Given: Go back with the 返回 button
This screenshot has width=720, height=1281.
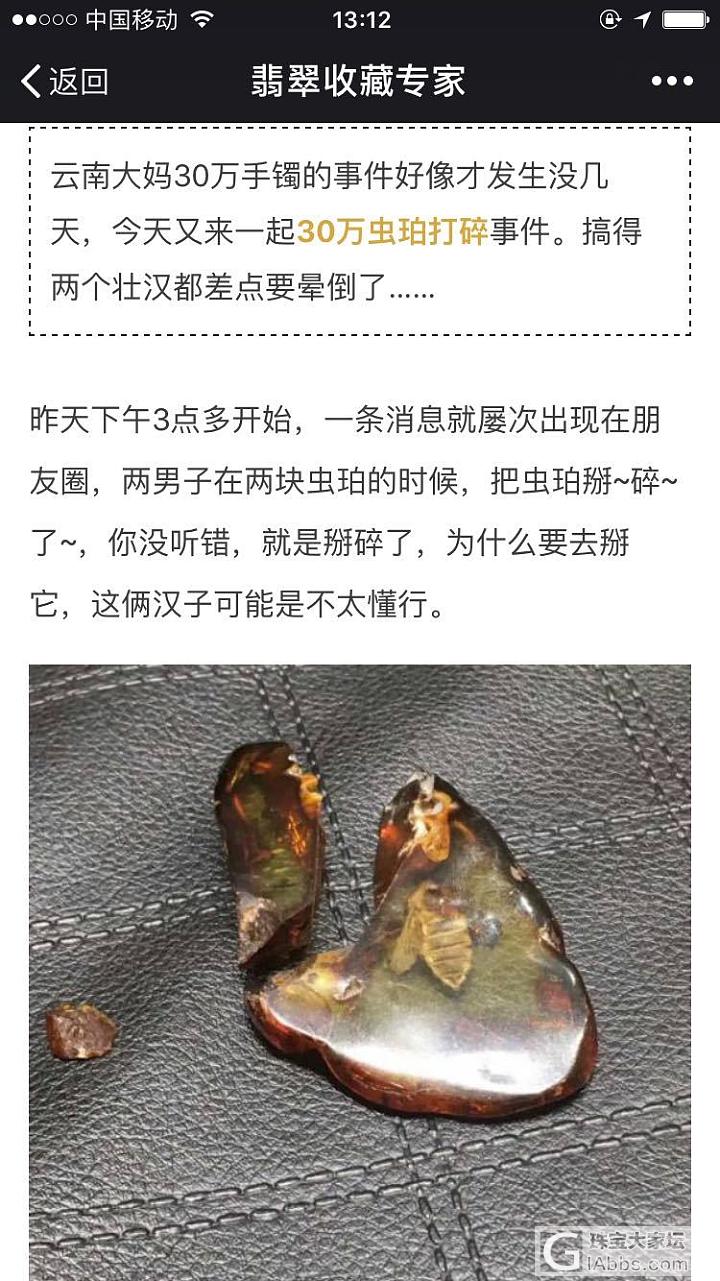Looking at the screenshot, I should click(65, 81).
